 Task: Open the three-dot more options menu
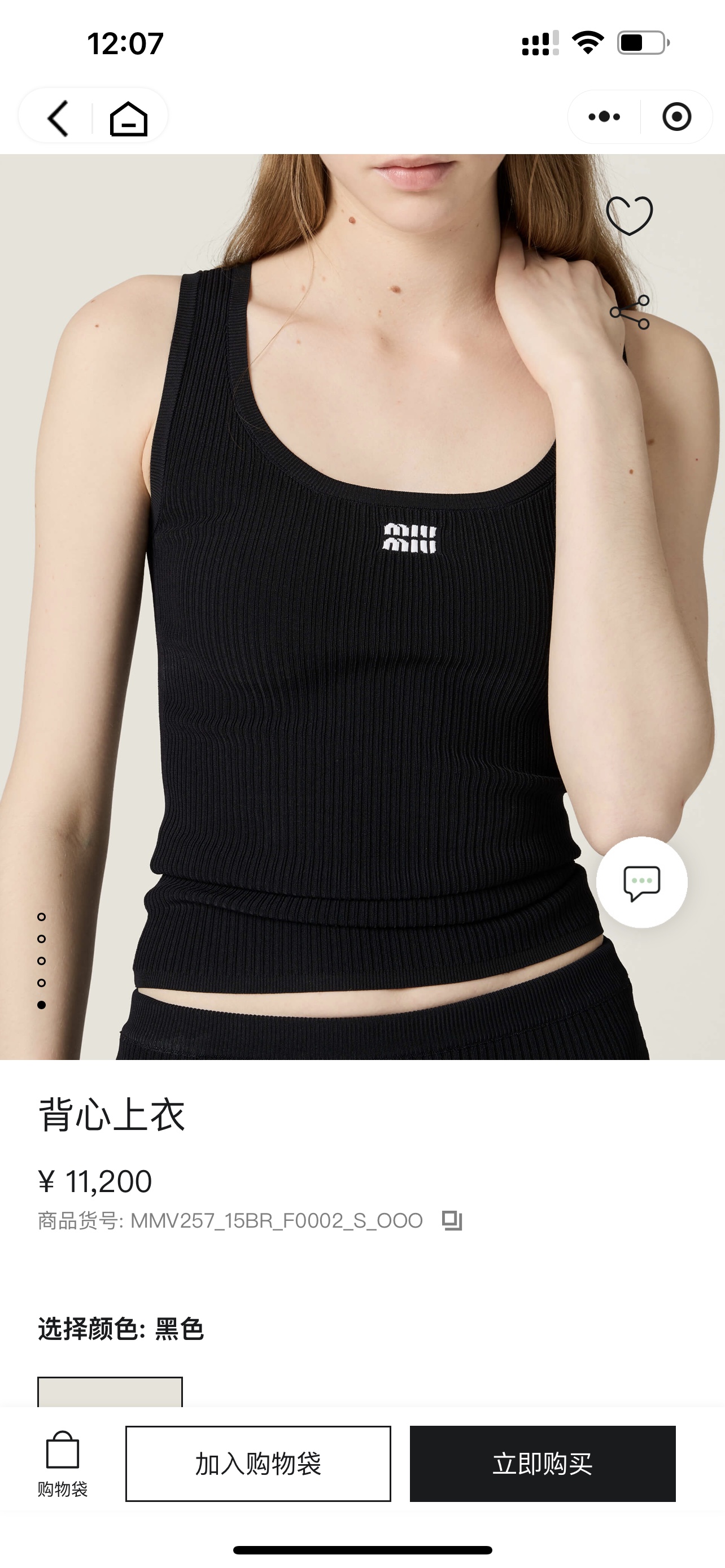click(x=604, y=117)
